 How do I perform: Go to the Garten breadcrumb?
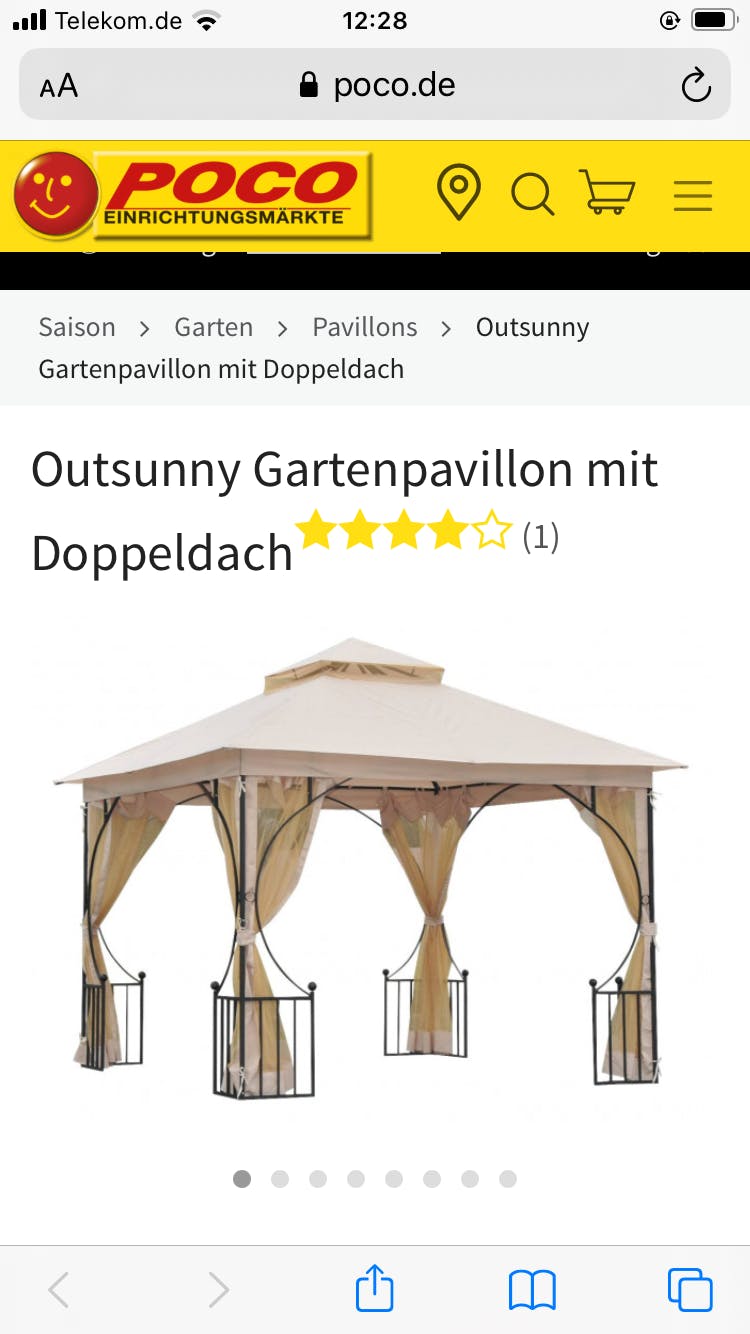pyautogui.click(x=213, y=327)
